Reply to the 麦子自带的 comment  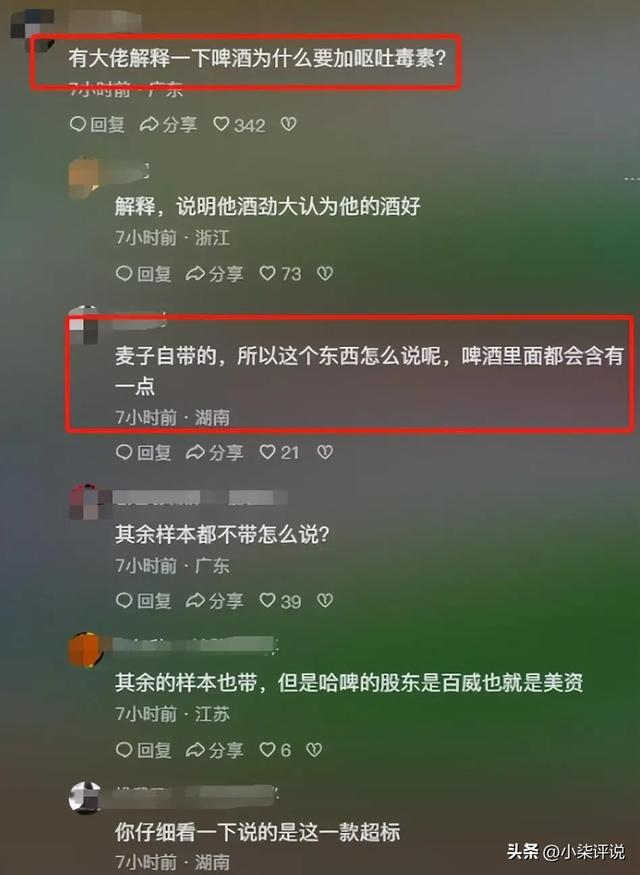pyautogui.click(x=143, y=452)
